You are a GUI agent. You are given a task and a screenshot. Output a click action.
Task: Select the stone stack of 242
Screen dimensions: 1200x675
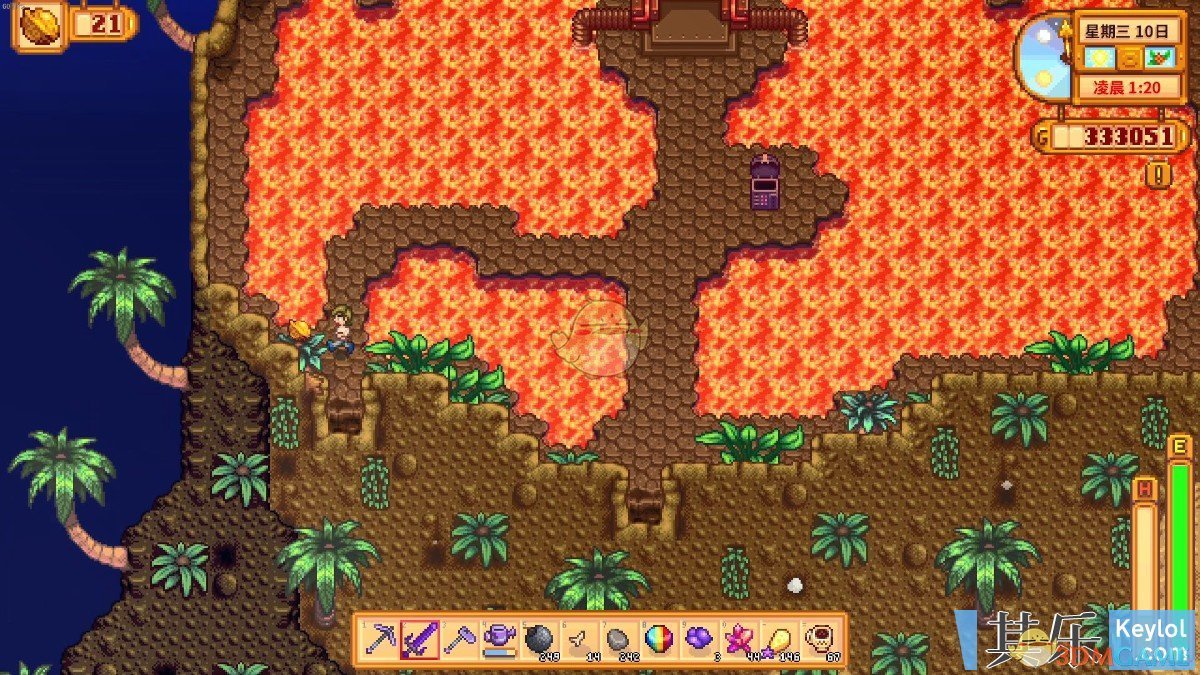[619, 639]
